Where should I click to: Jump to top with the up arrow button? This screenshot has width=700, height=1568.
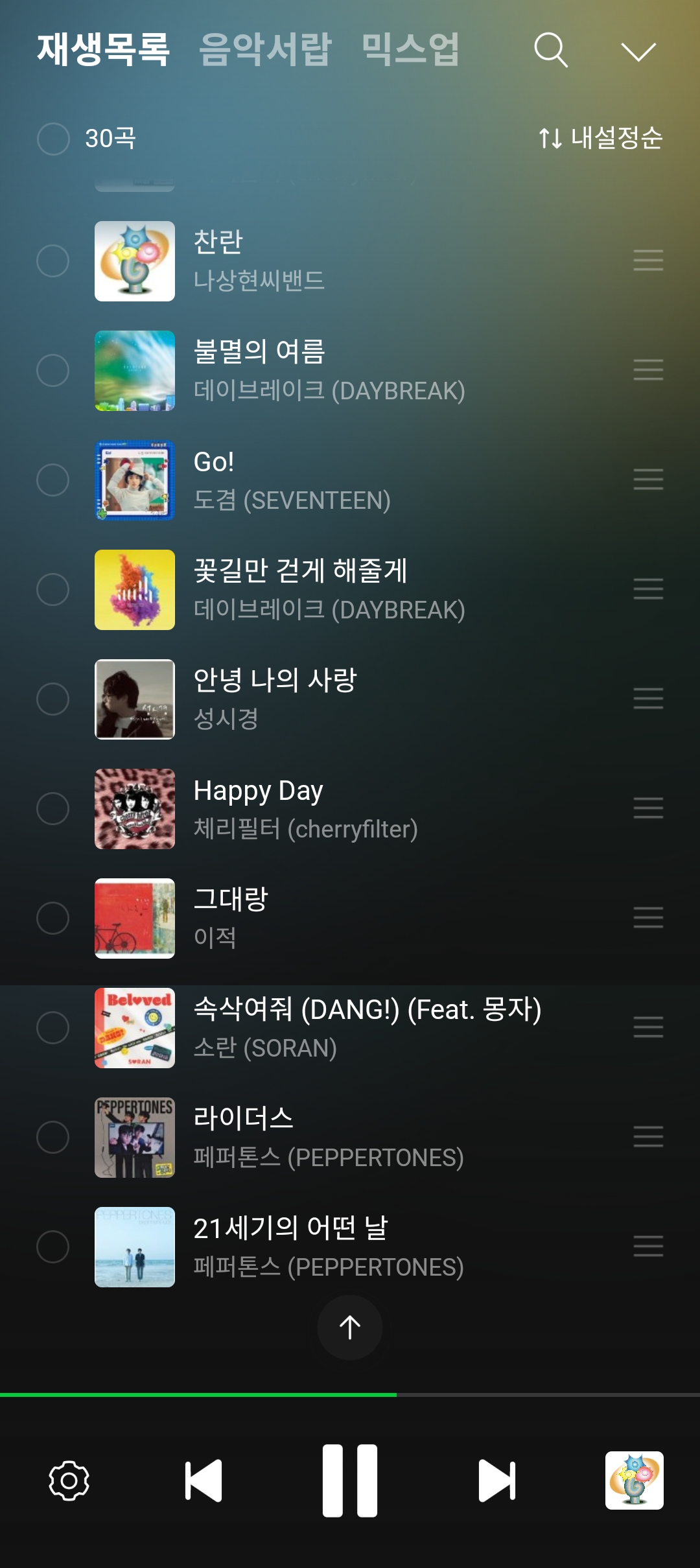pos(350,1328)
